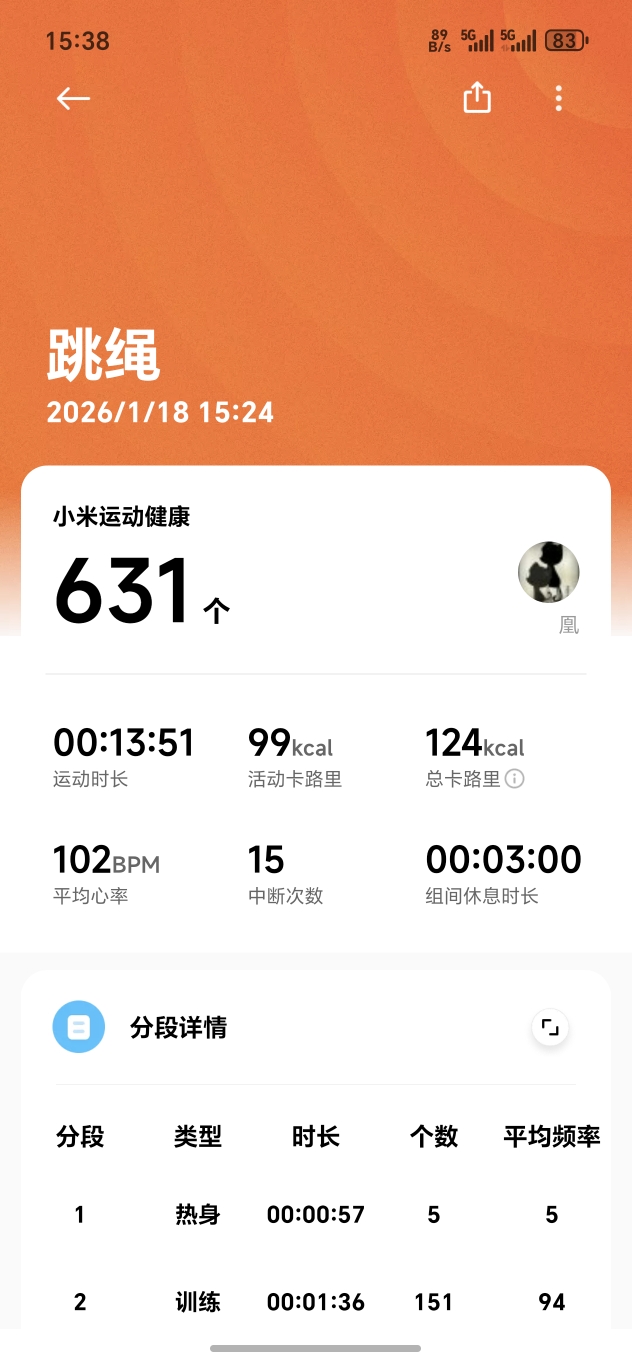The width and height of the screenshot is (632, 1368).
Task: Share this jump rope workout
Action: coord(477,98)
